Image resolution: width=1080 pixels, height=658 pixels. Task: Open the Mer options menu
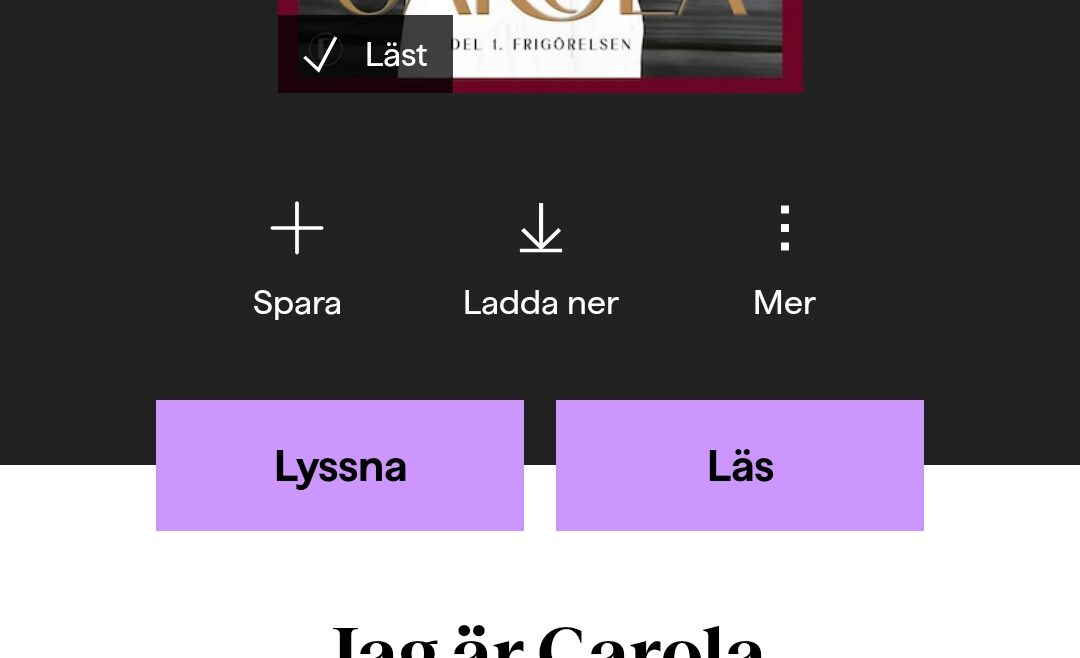[x=785, y=260]
